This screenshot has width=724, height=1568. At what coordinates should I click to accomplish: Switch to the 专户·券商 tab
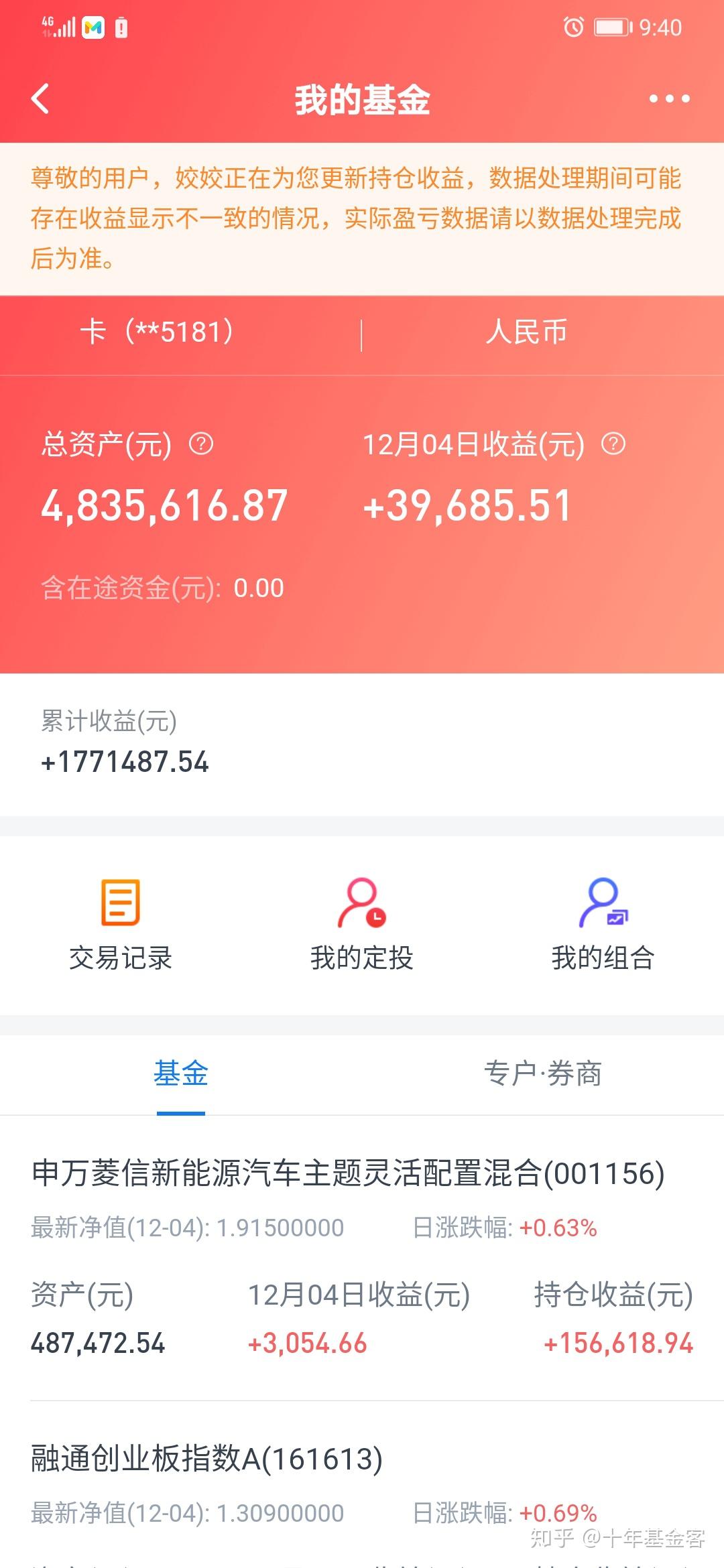click(543, 1073)
